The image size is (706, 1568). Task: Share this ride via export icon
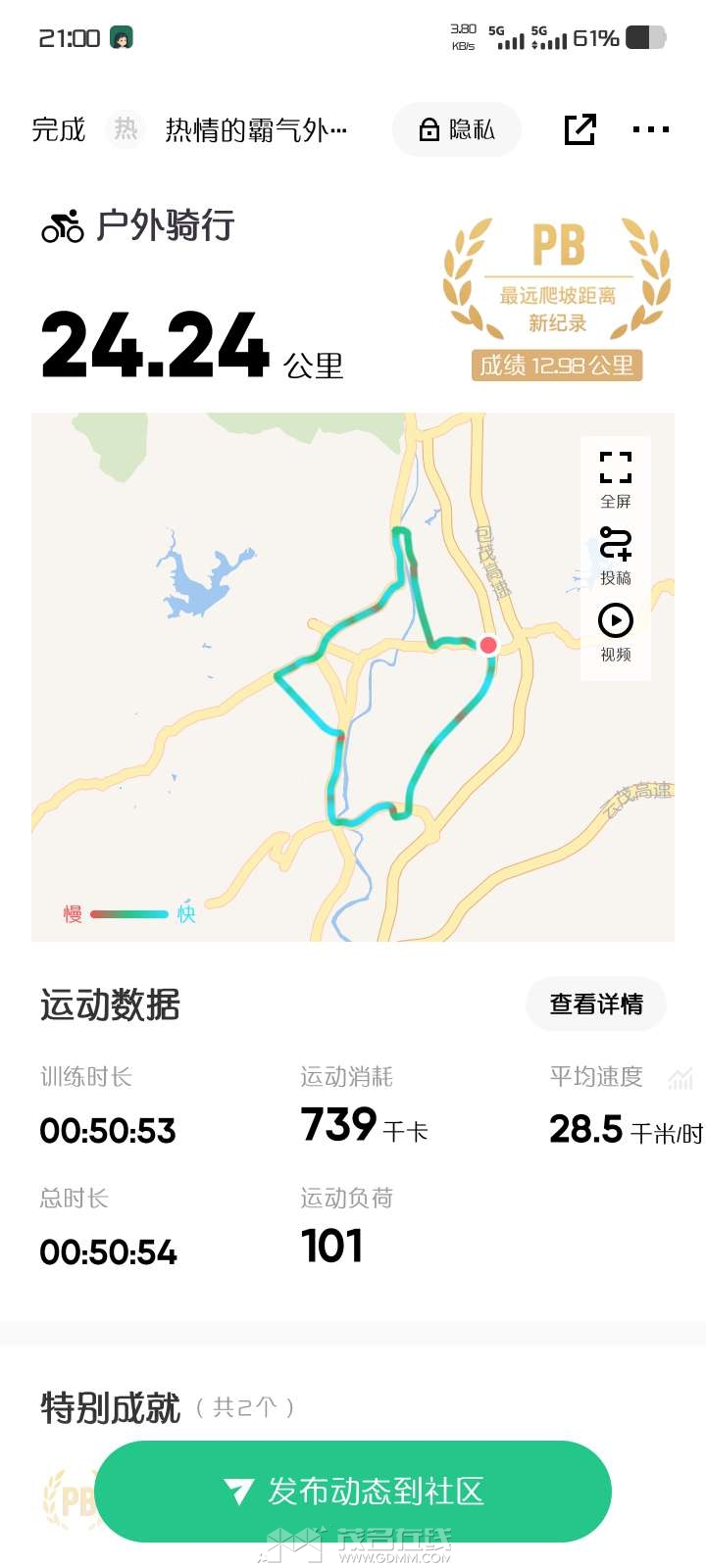click(x=580, y=129)
